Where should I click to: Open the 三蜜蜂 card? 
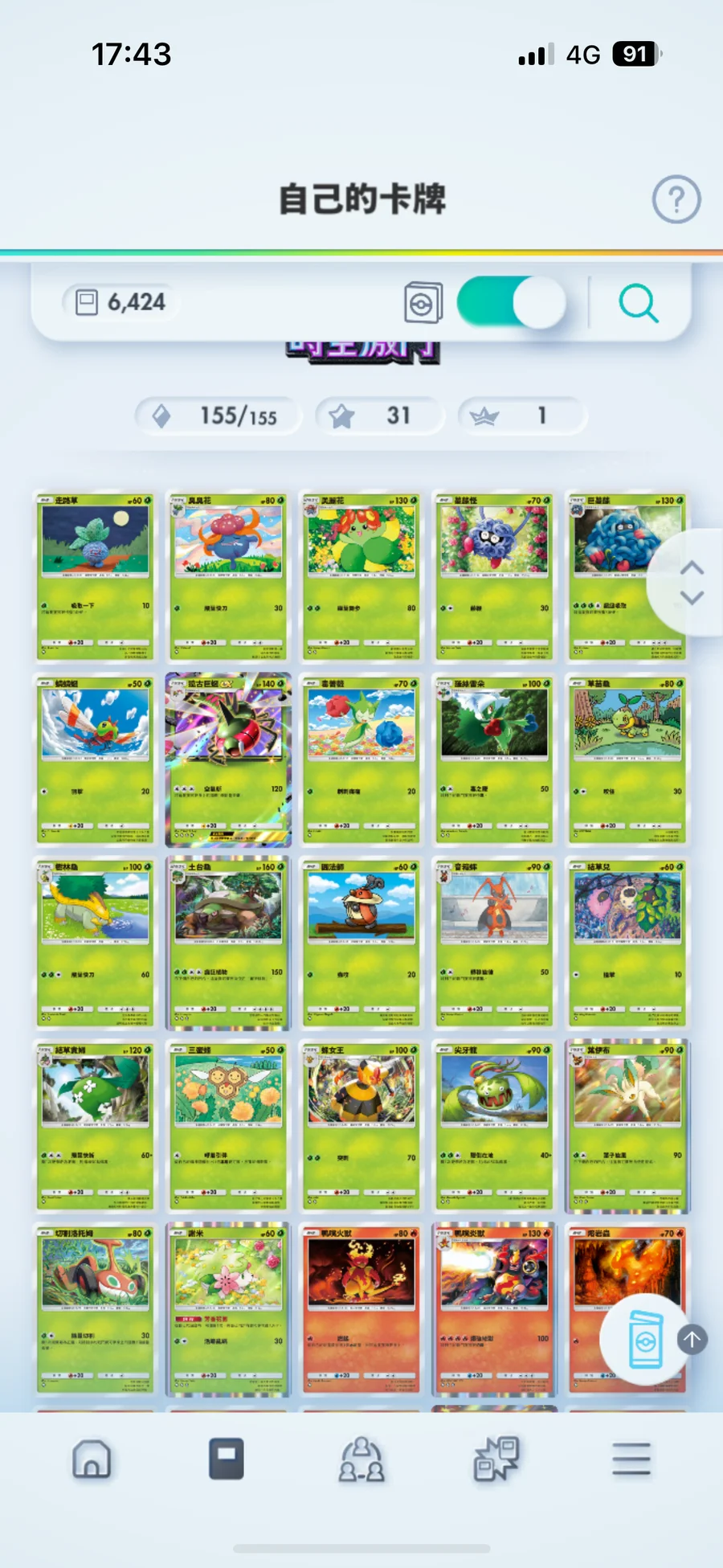point(228,1126)
